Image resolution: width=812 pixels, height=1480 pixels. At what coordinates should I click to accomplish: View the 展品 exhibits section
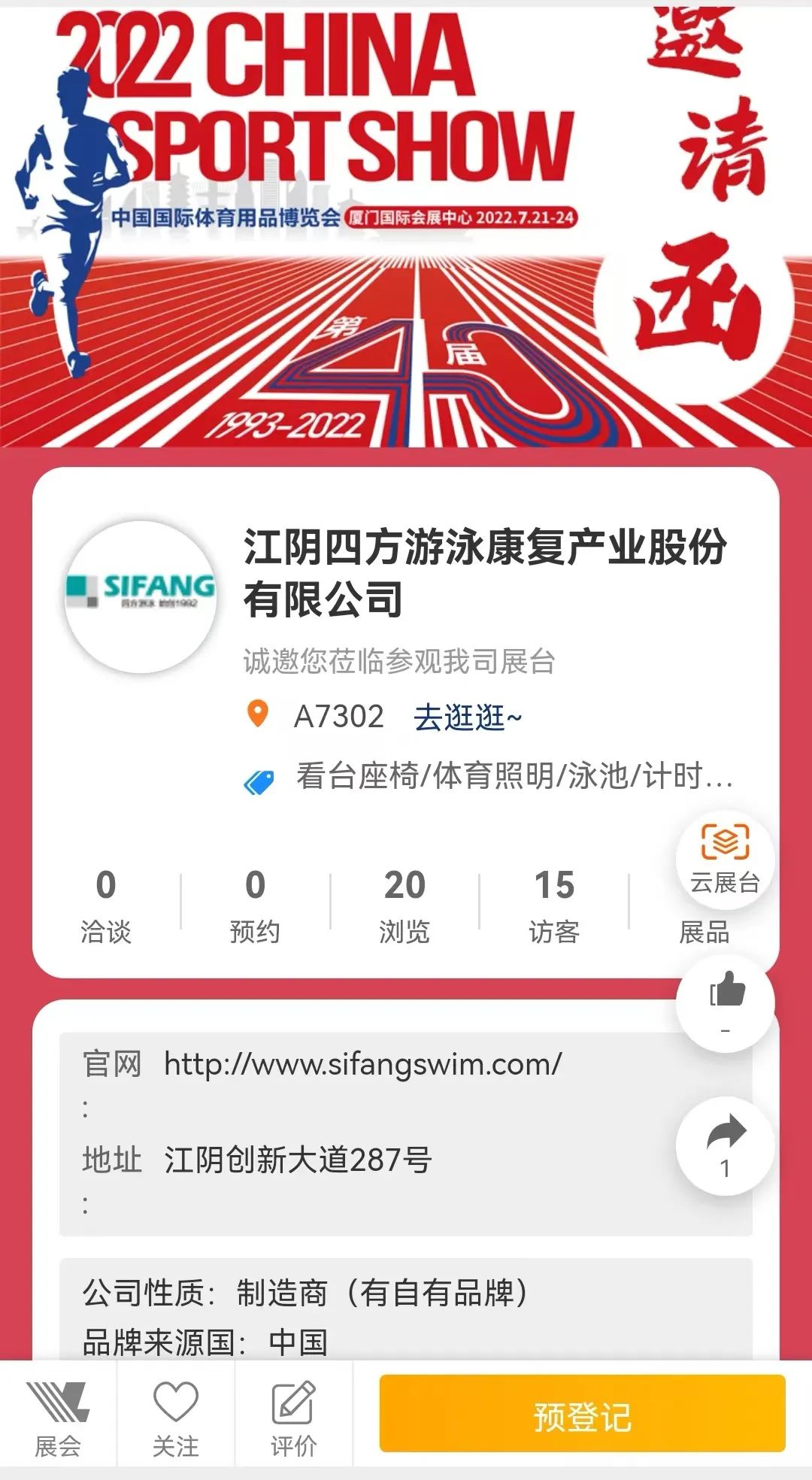704,932
